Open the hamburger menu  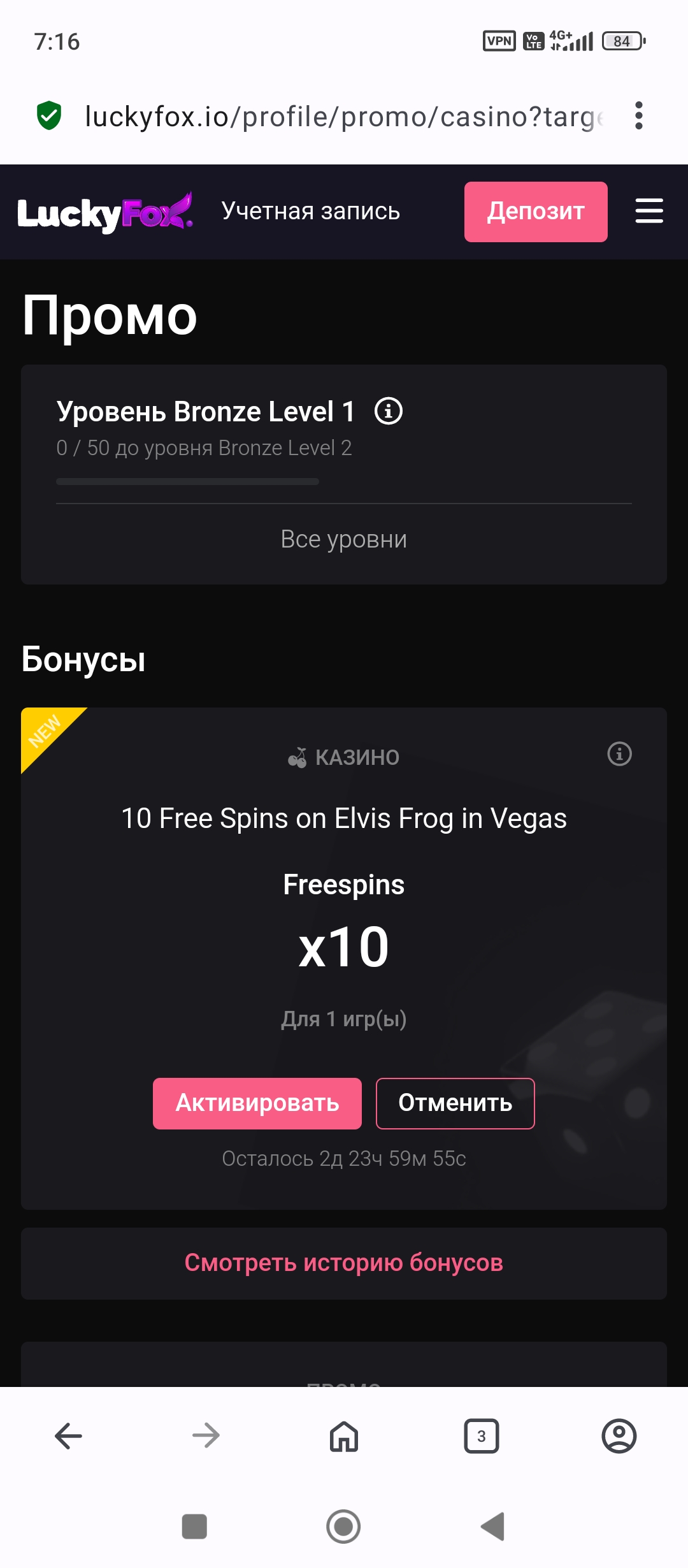[649, 211]
